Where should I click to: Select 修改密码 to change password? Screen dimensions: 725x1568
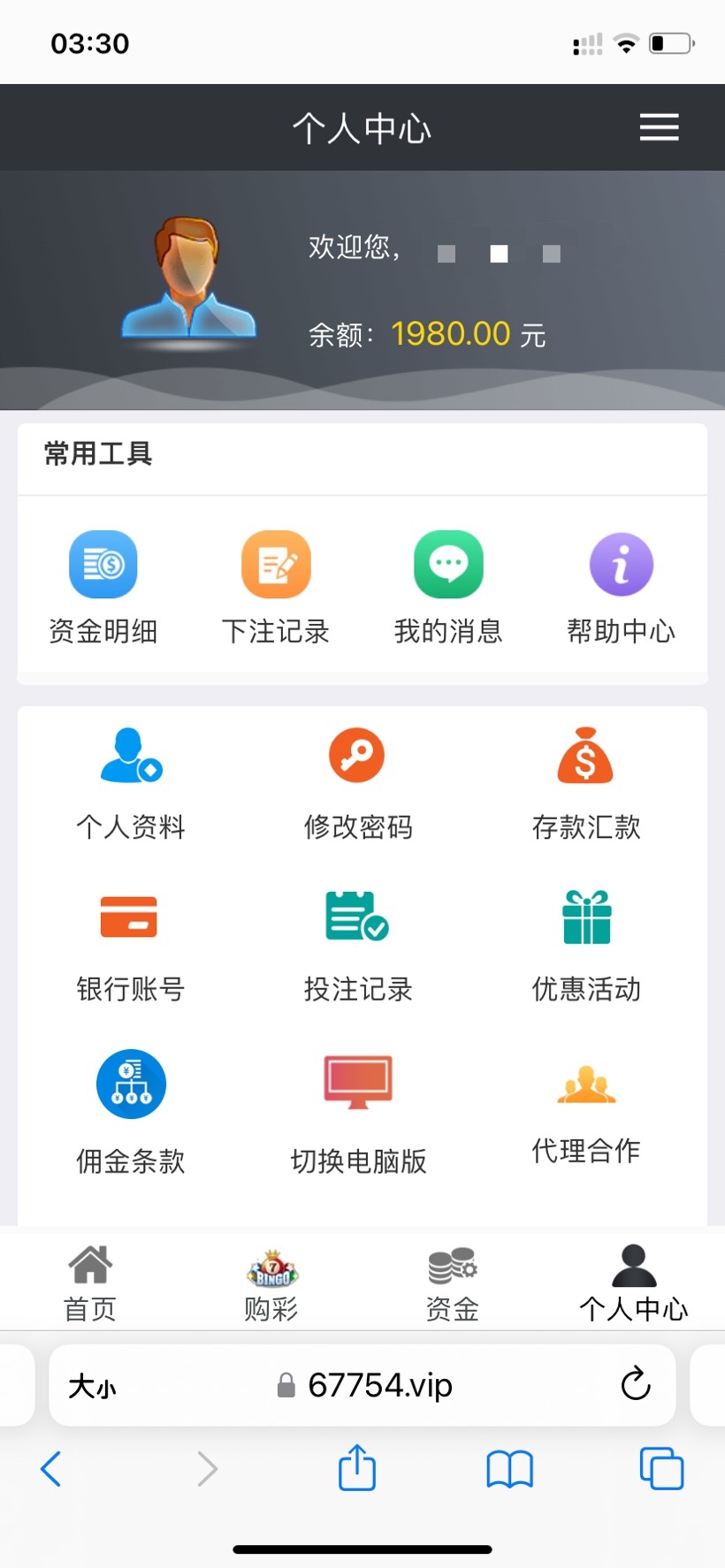(x=358, y=782)
